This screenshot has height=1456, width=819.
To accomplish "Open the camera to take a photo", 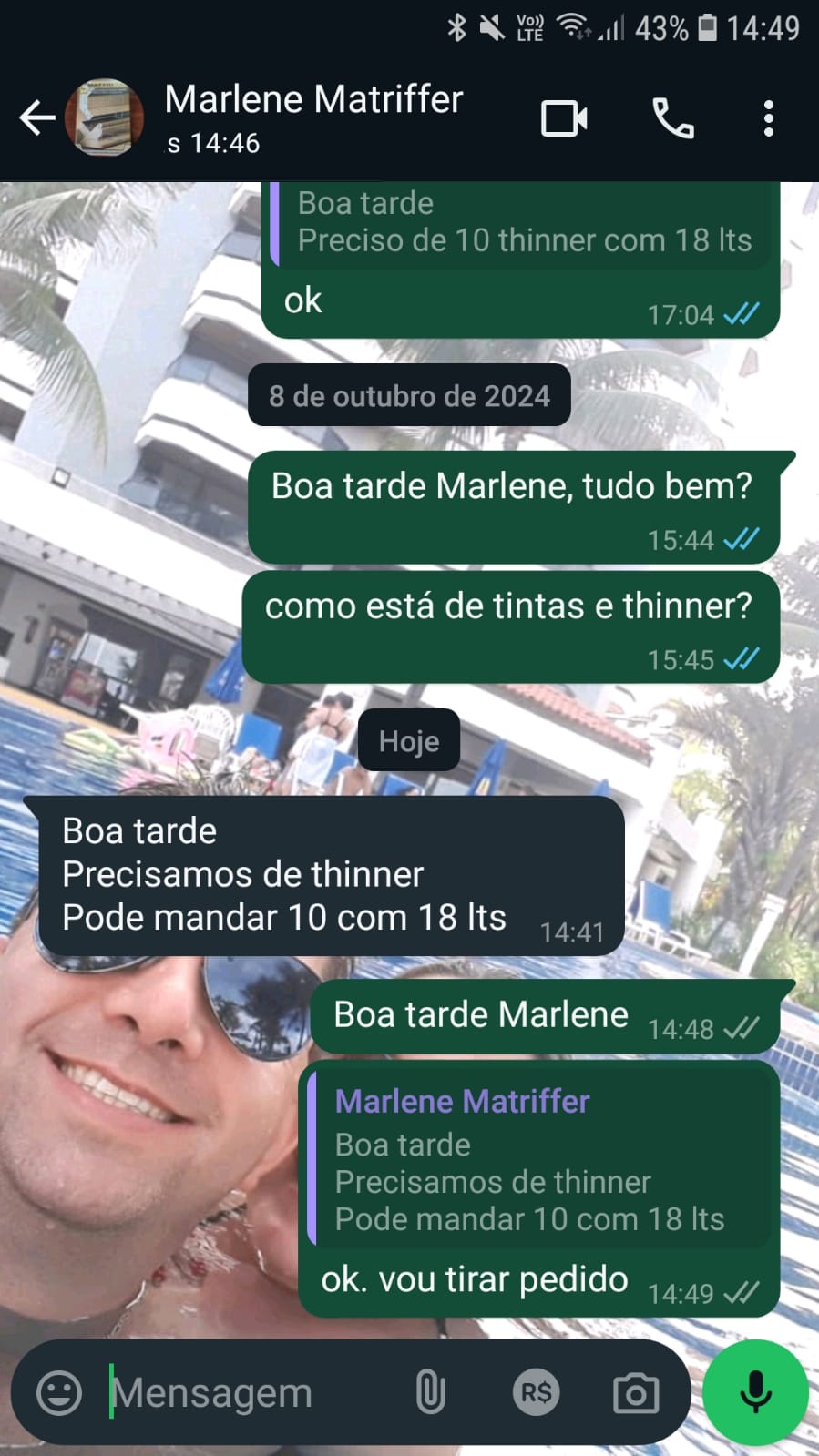I will point(635,1392).
